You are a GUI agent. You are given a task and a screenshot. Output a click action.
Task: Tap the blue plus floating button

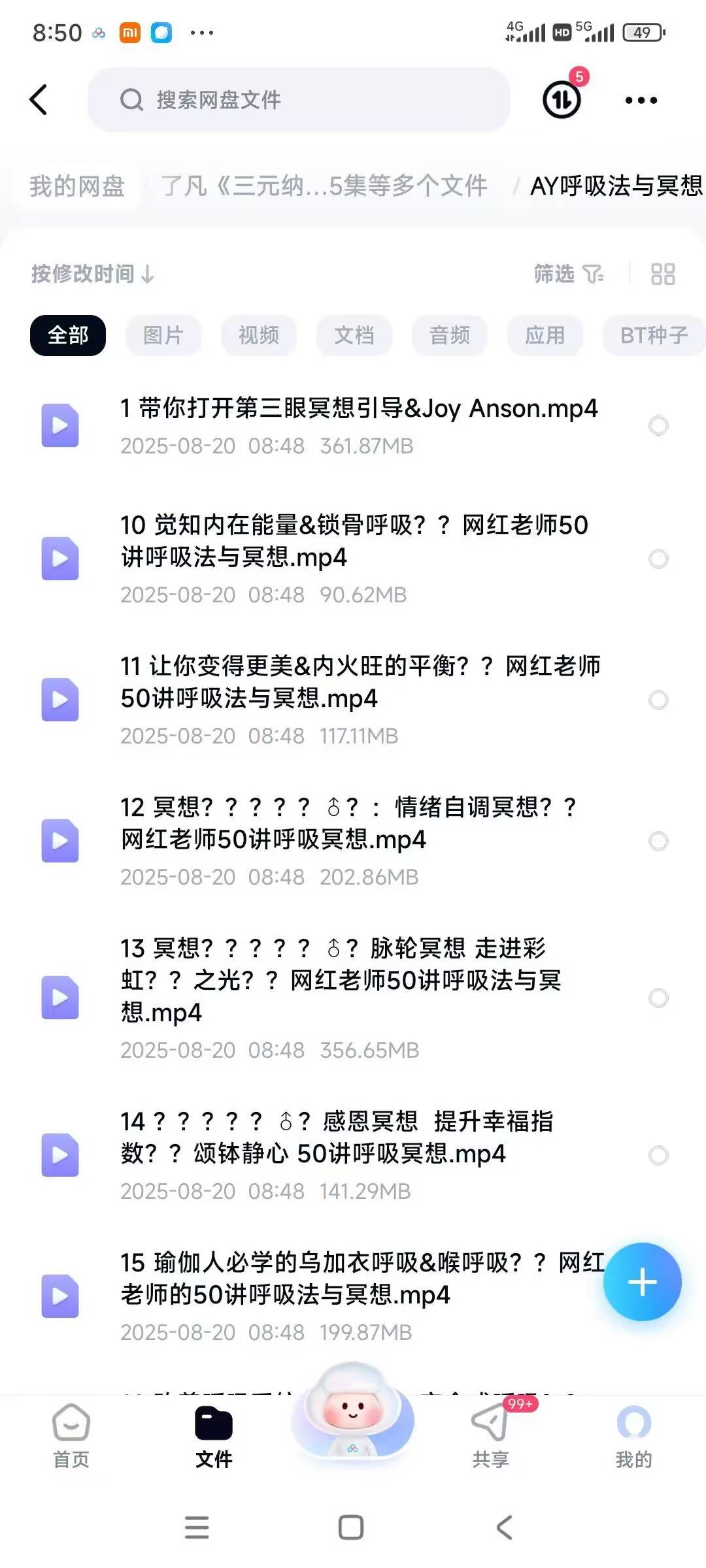tap(642, 1282)
